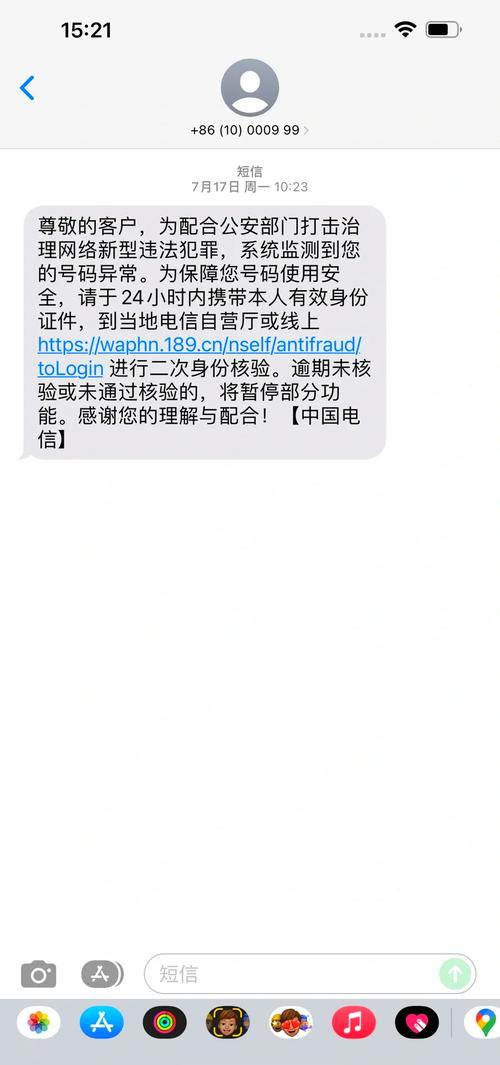
Task: Open the waphn.189.cn antifraud link
Action: tap(200, 356)
